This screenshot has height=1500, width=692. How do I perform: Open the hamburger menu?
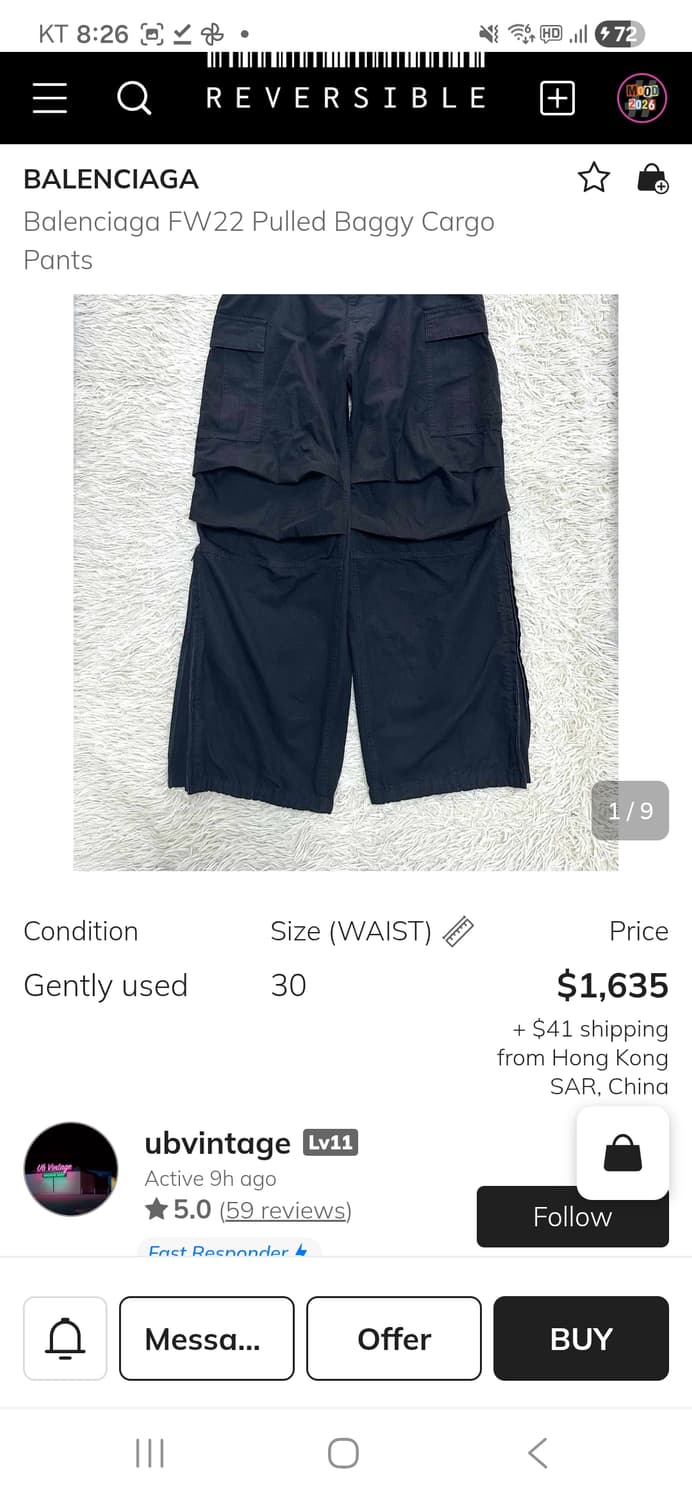tap(50, 98)
